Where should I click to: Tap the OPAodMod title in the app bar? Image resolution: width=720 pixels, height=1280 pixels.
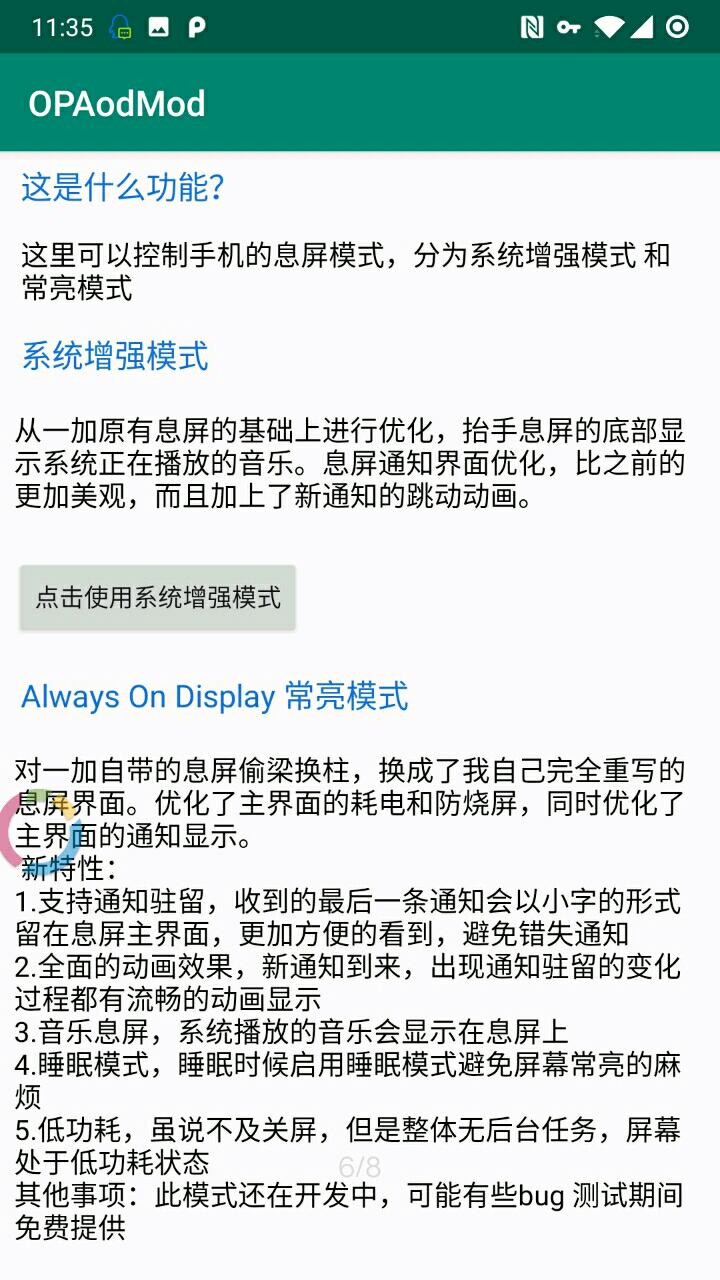[x=117, y=103]
